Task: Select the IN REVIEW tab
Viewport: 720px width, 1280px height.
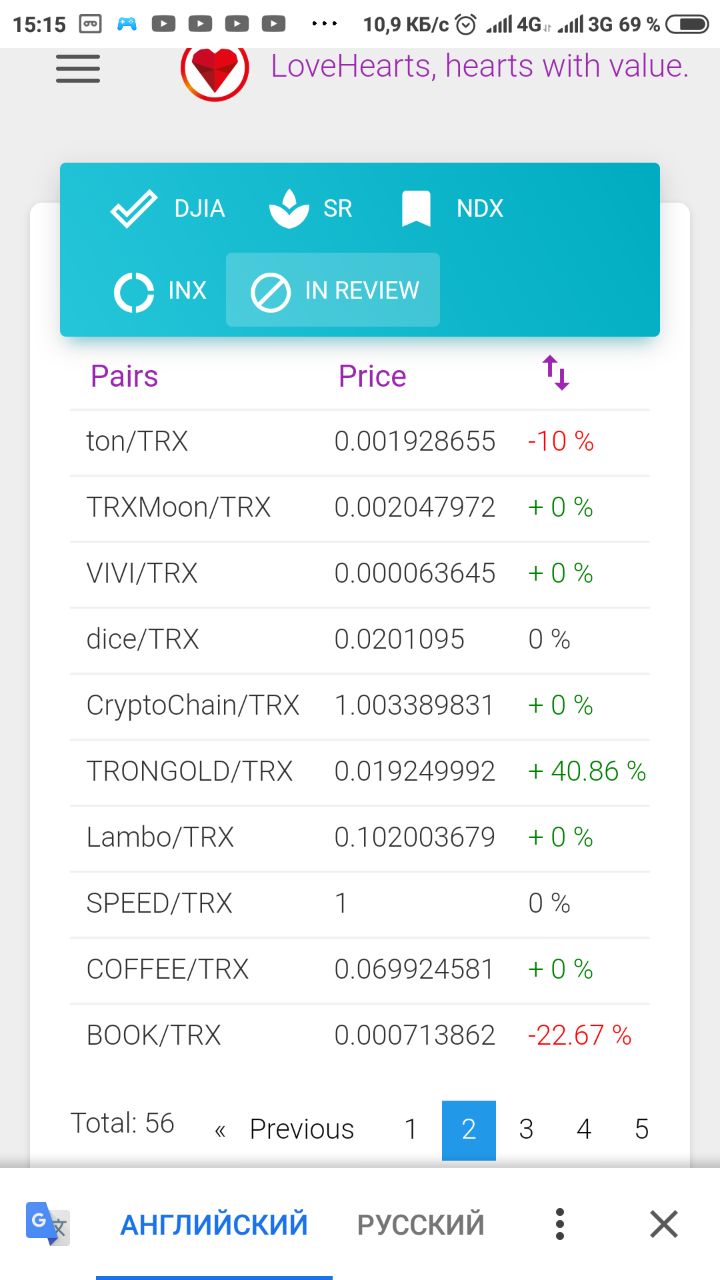Action: [x=333, y=291]
